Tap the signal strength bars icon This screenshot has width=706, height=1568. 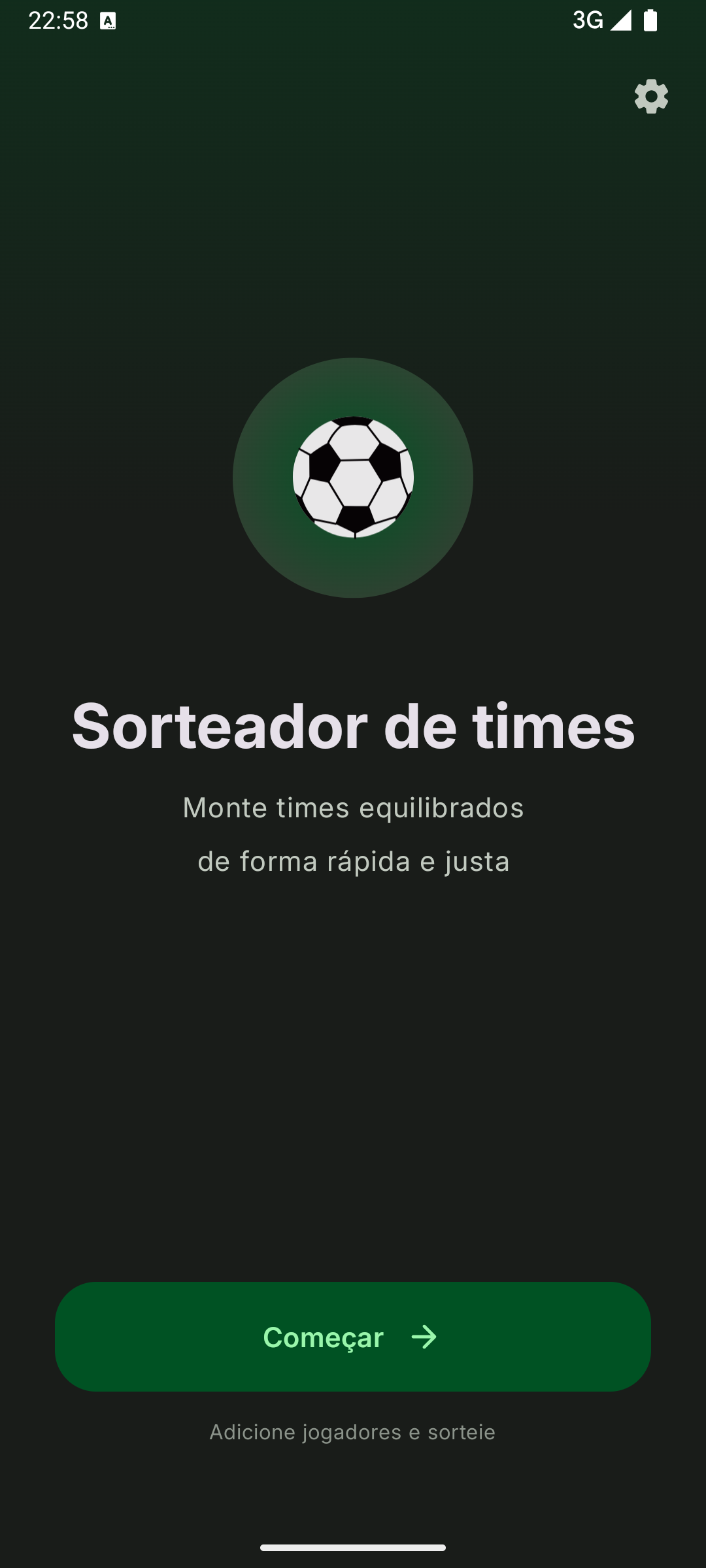coord(621,22)
